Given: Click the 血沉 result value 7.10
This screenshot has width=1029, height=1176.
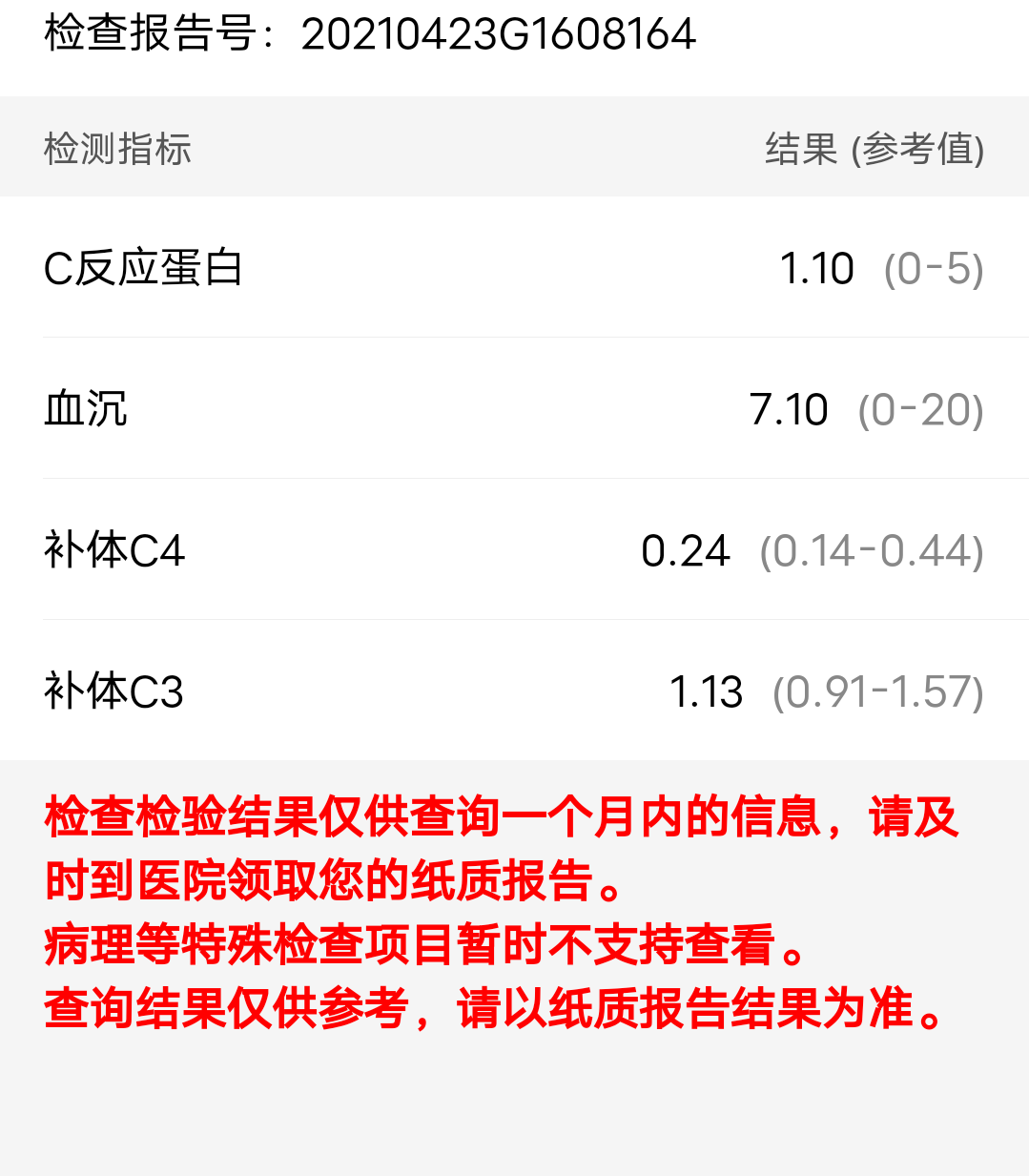Looking at the screenshot, I should pos(790,409).
